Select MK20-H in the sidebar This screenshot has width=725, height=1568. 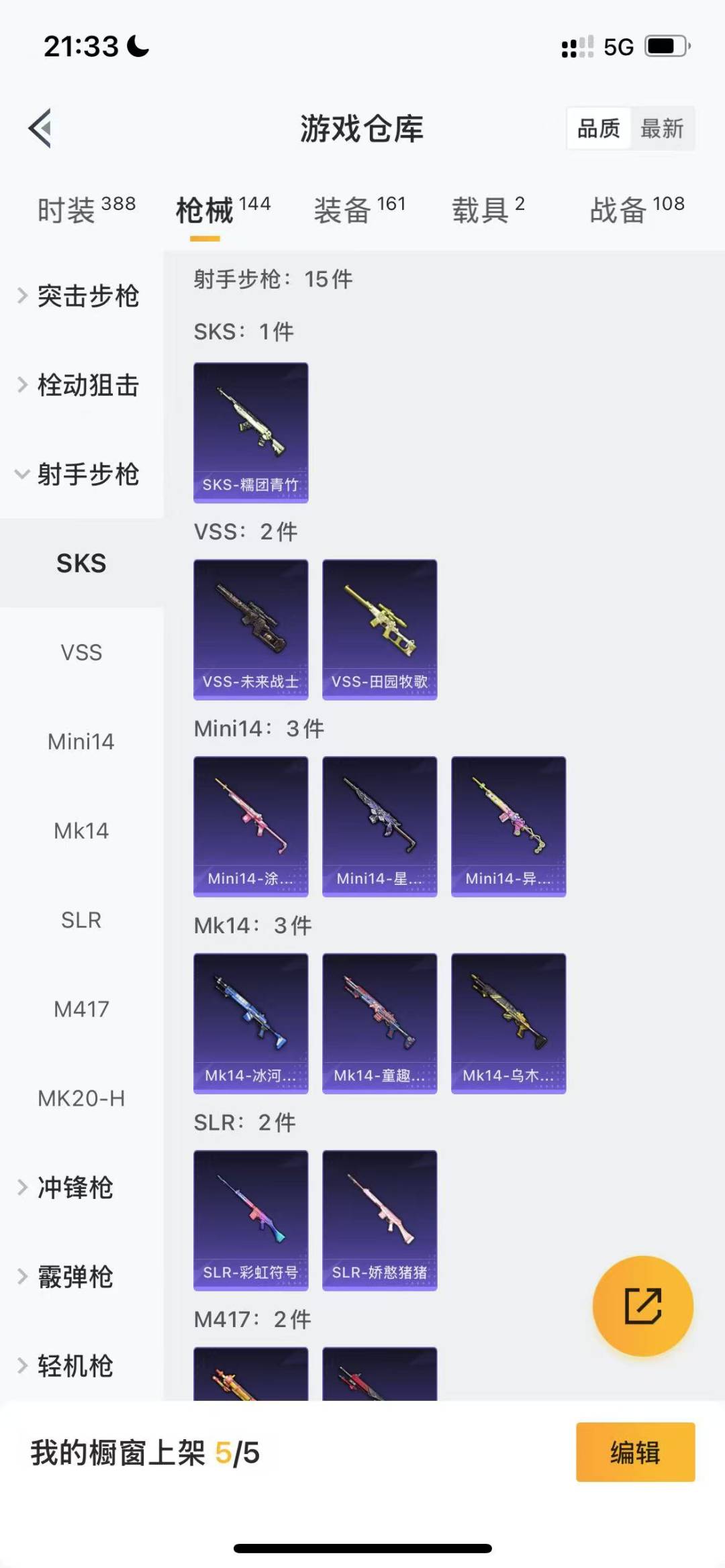coord(81,1098)
